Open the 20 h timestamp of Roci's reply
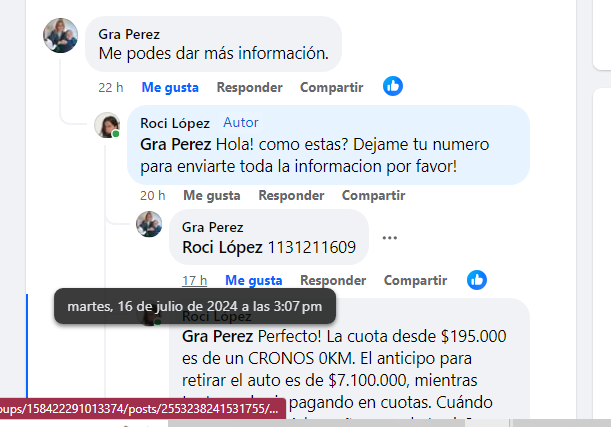Screen dimensions: 611x427 tap(152, 195)
